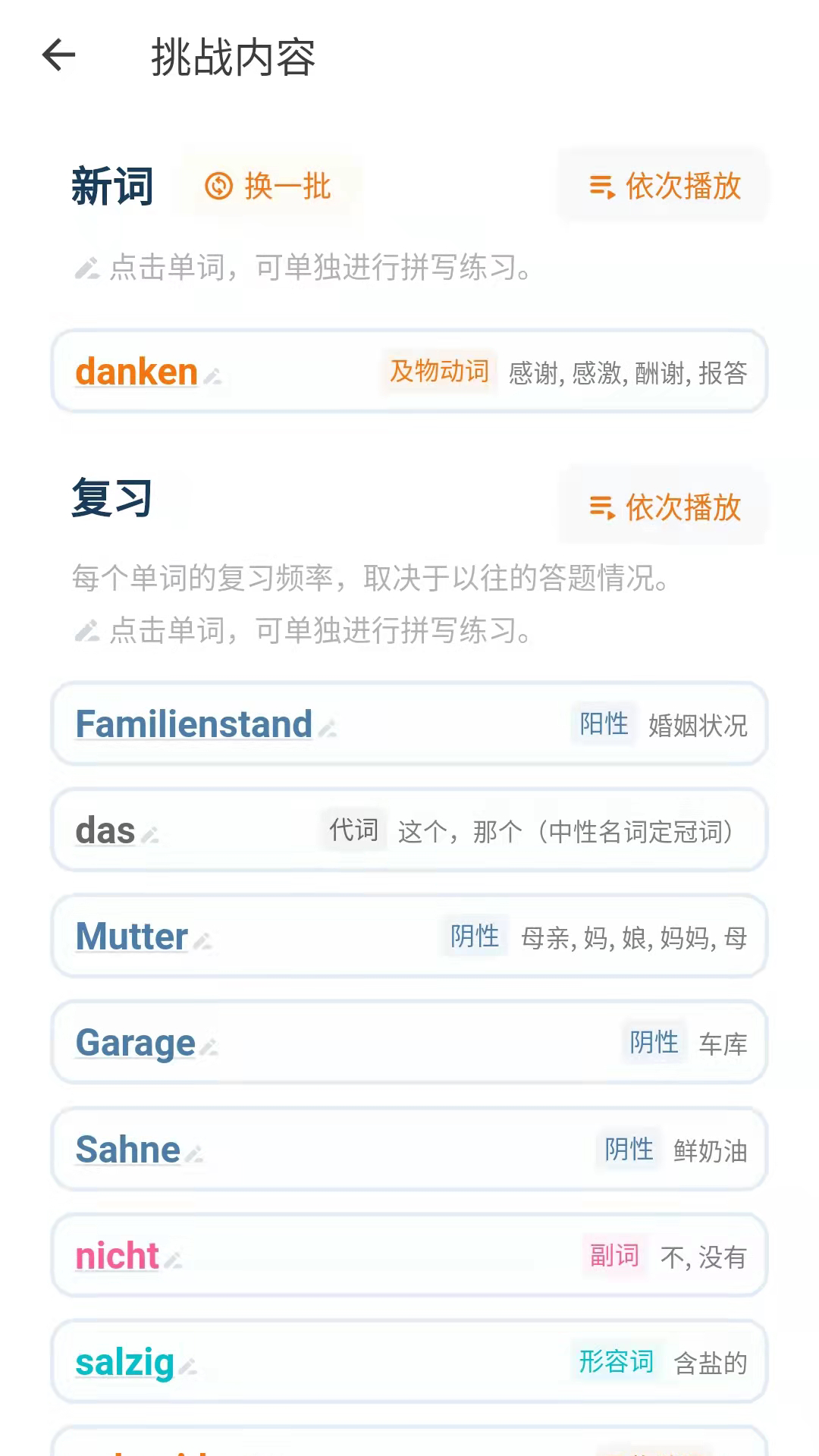Tap the Mutter word card

pyautogui.click(x=409, y=936)
